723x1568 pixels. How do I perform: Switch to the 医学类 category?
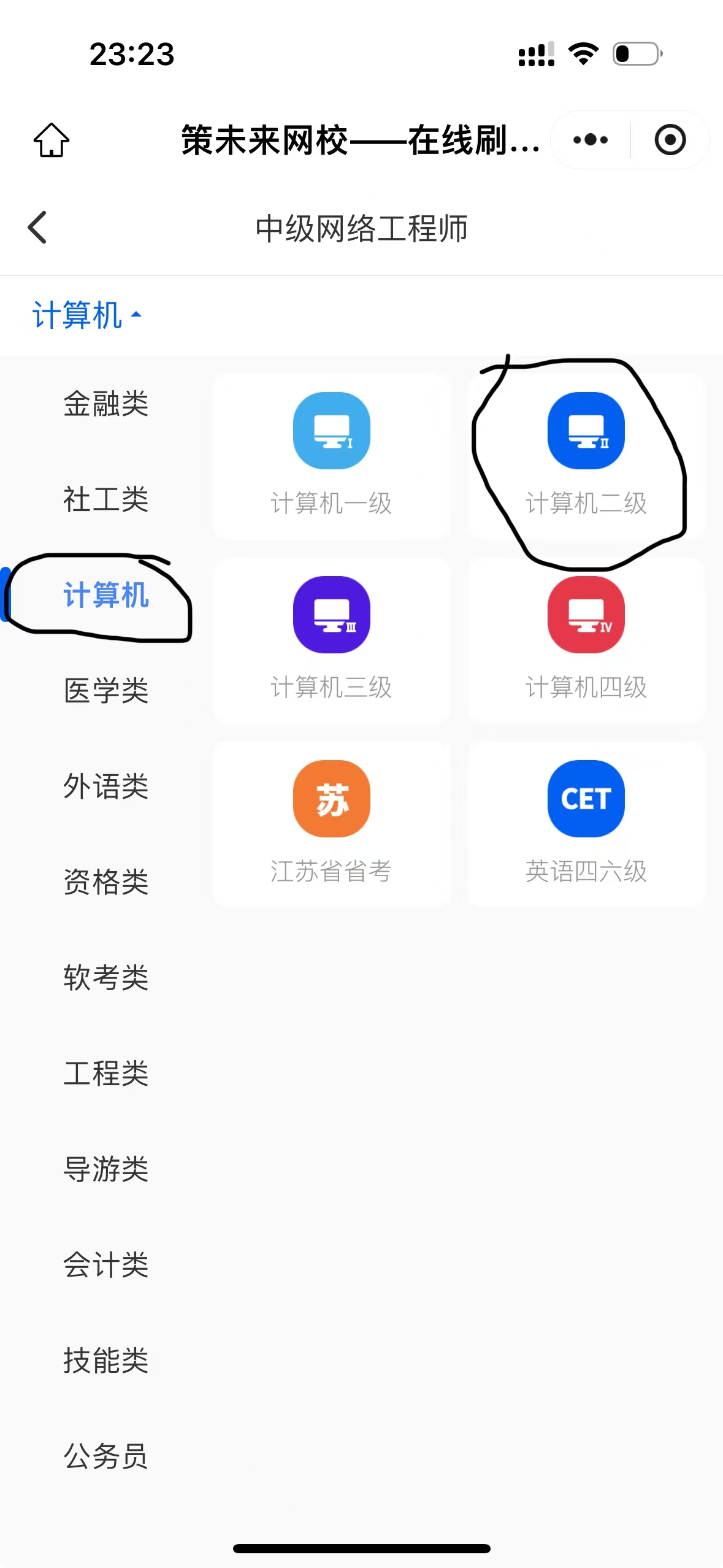[105, 691]
